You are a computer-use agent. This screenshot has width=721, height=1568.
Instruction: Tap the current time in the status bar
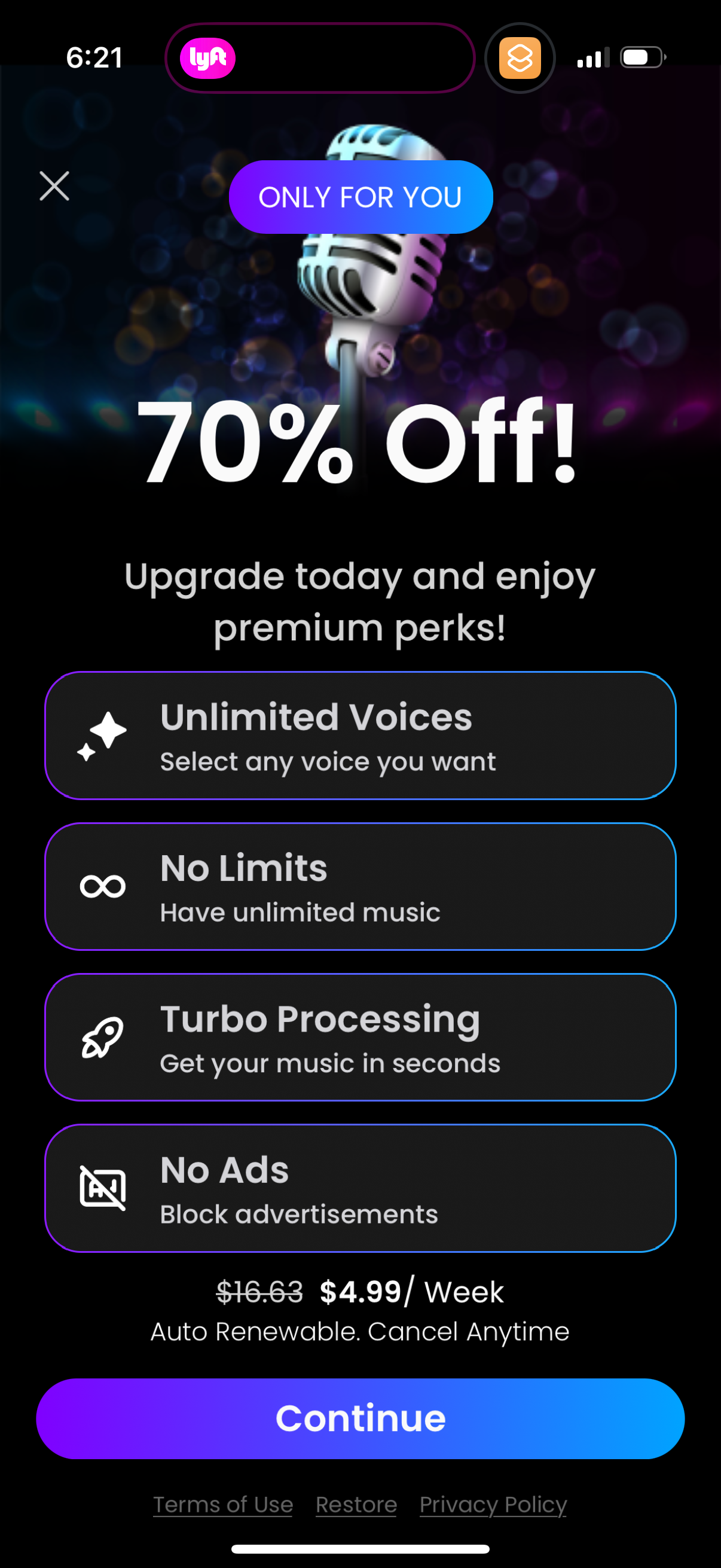(96, 58)
